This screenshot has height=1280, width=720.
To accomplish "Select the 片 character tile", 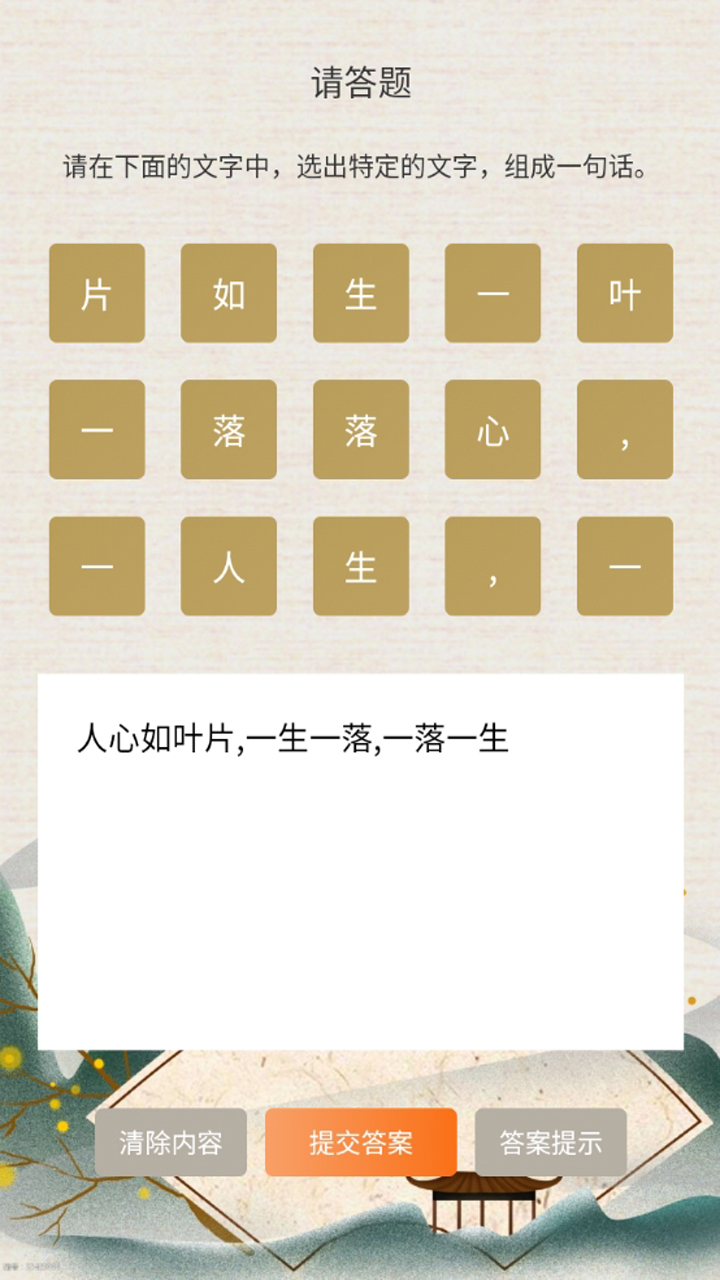I will 97,293.
